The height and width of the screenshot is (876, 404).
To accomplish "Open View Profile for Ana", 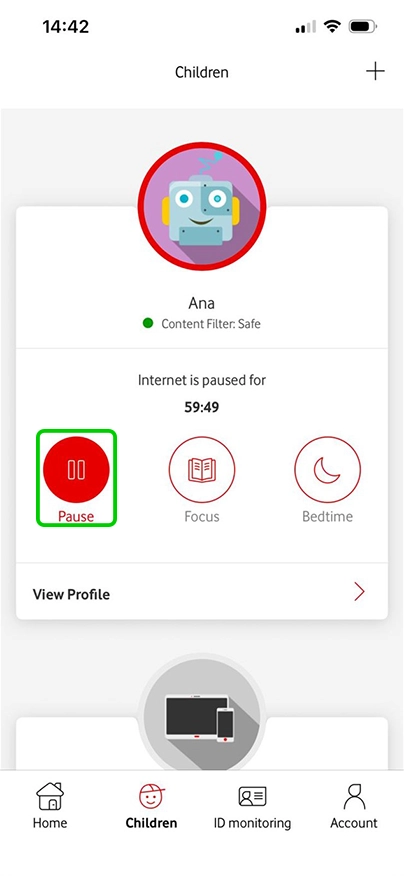I will point(202,593).
